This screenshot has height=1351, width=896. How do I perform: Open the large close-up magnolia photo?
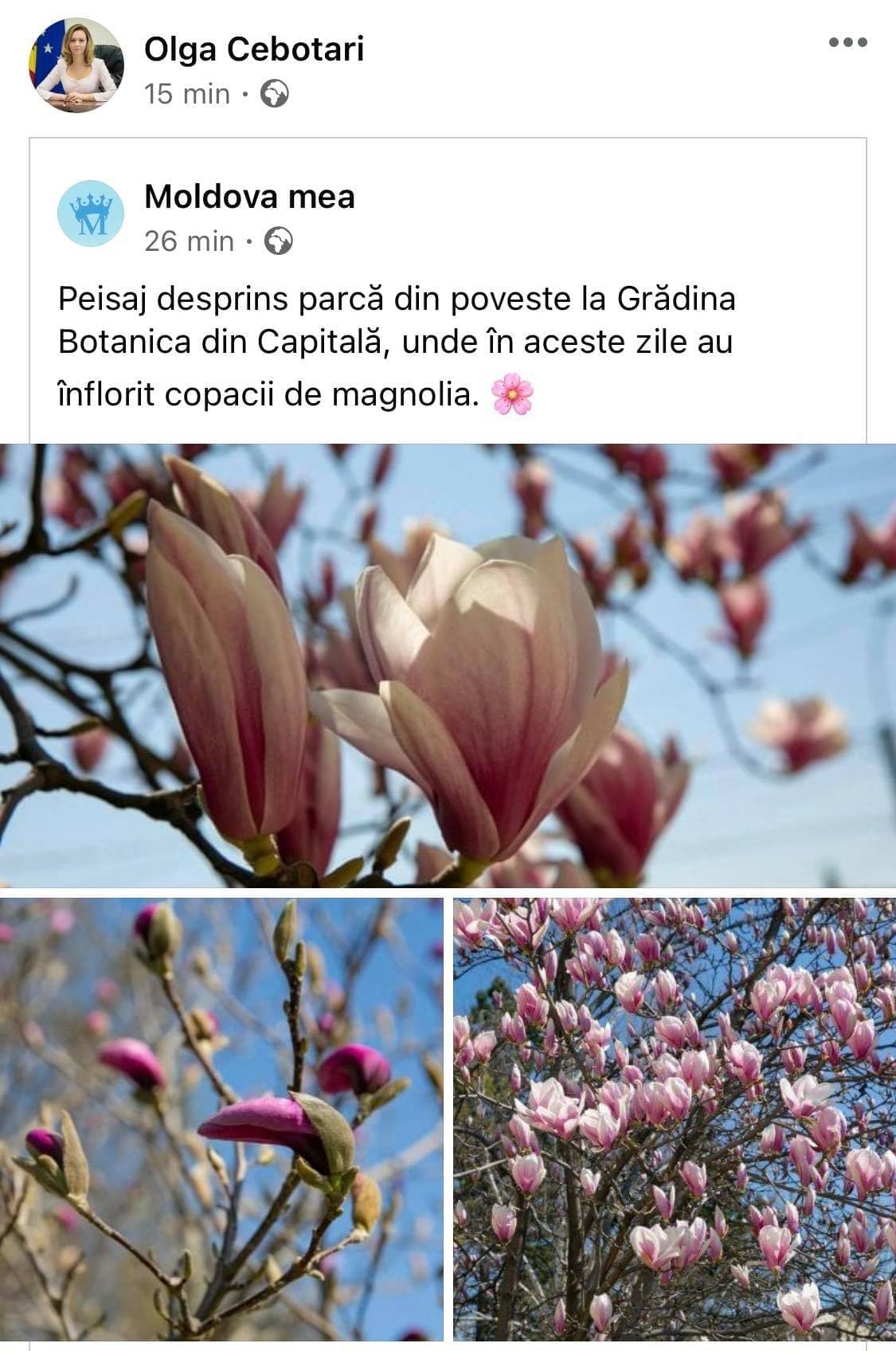point(448,665)
